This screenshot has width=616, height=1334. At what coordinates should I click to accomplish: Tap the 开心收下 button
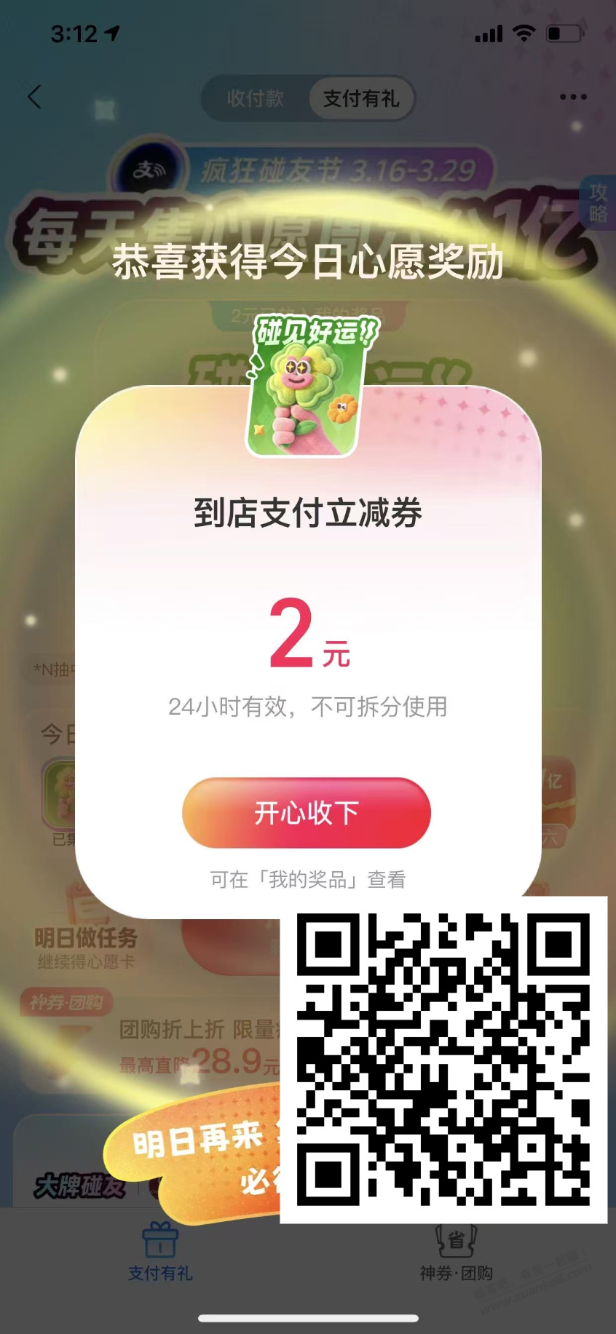306,812
